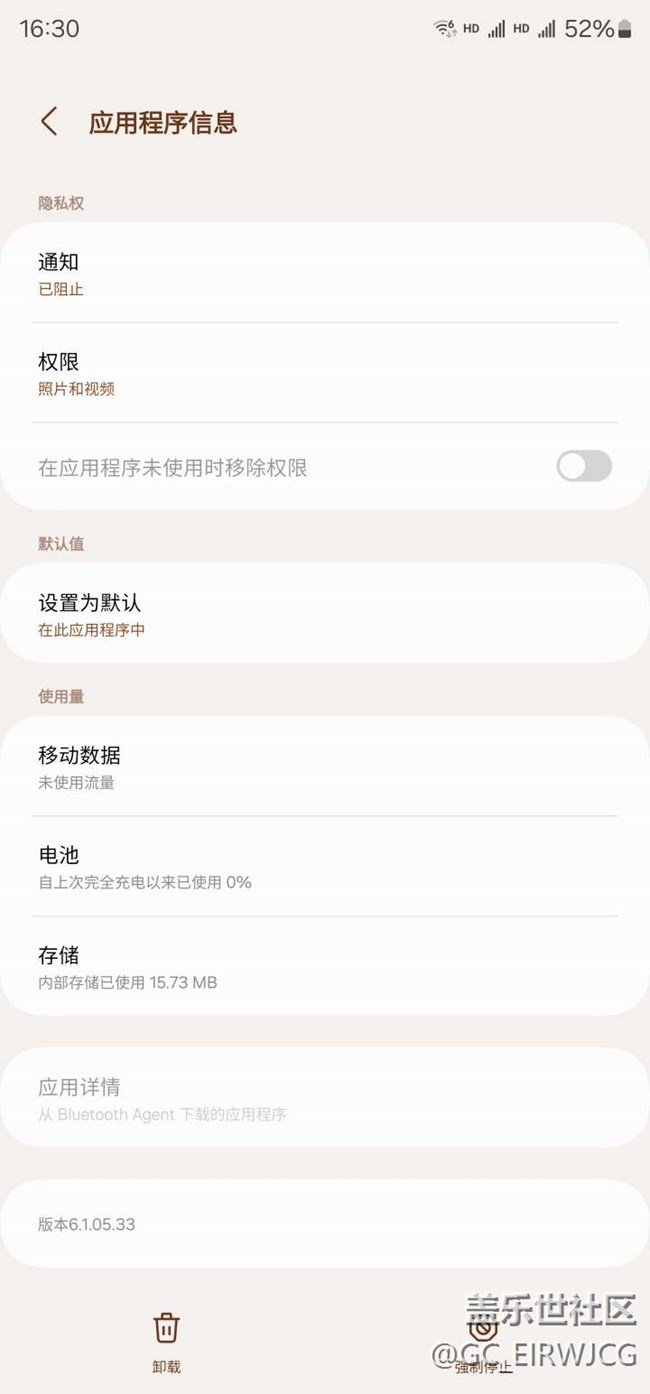Open the 通知 settings row
The image size is (650, 1394).
(325, 273)
